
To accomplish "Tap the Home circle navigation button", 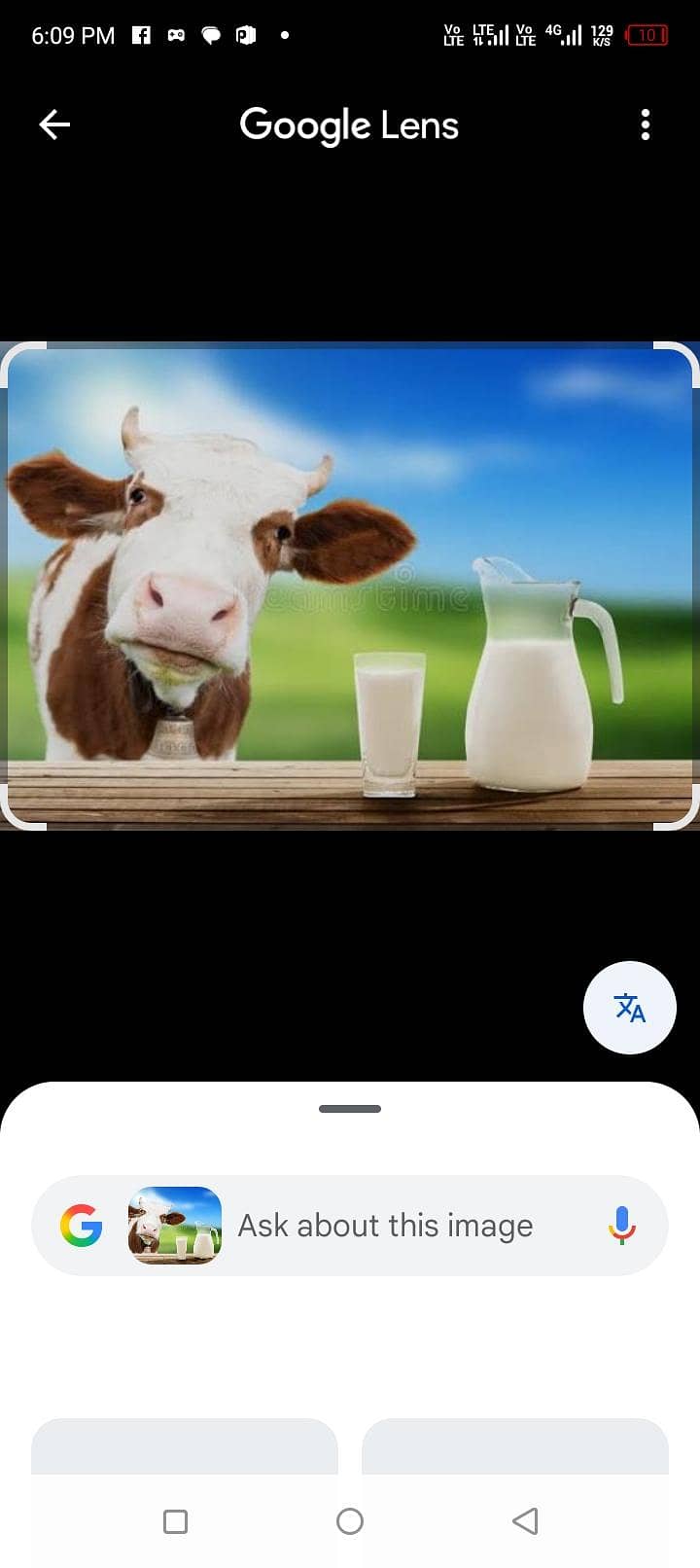I will point(350,1520).
